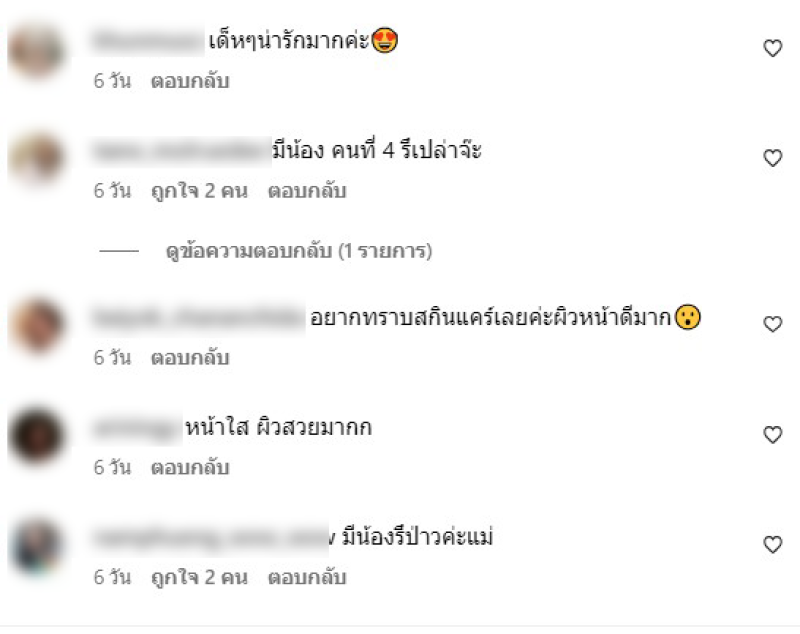
Task: Like the comment มีน้องรึป่าวค่ะแม่
Action: [x=772, y=544]
